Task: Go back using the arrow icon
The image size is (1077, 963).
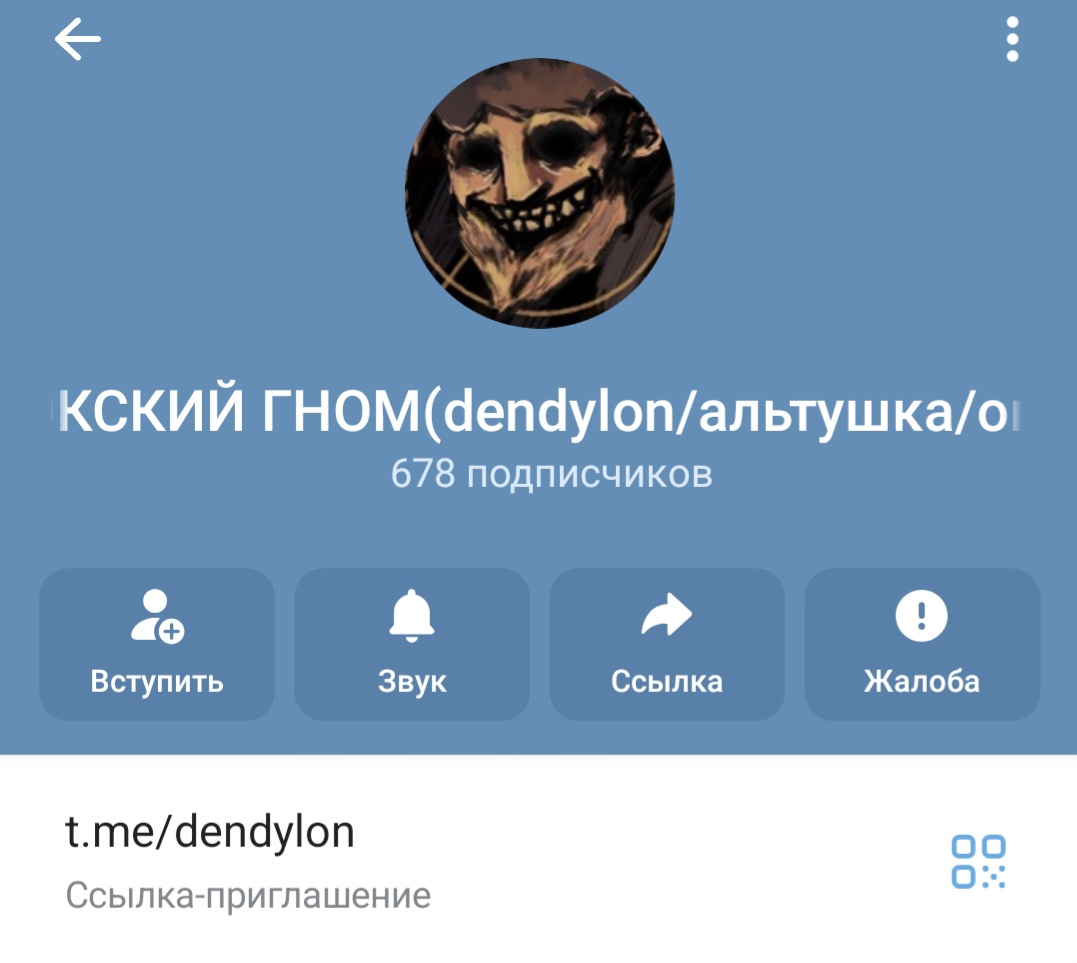Action: coord(77,40)
